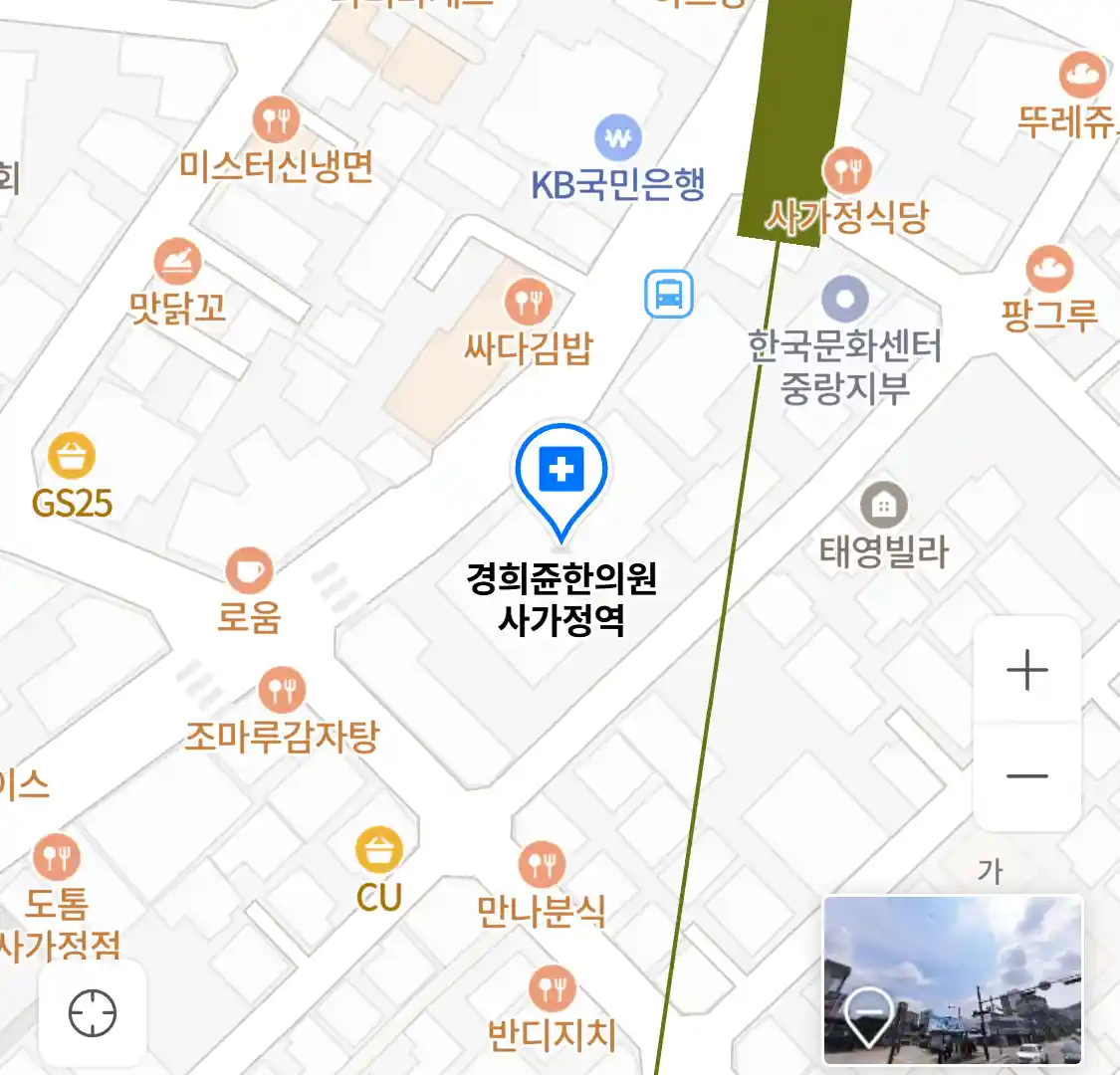Select the CU convenience store marker

(x=379, y=851)
